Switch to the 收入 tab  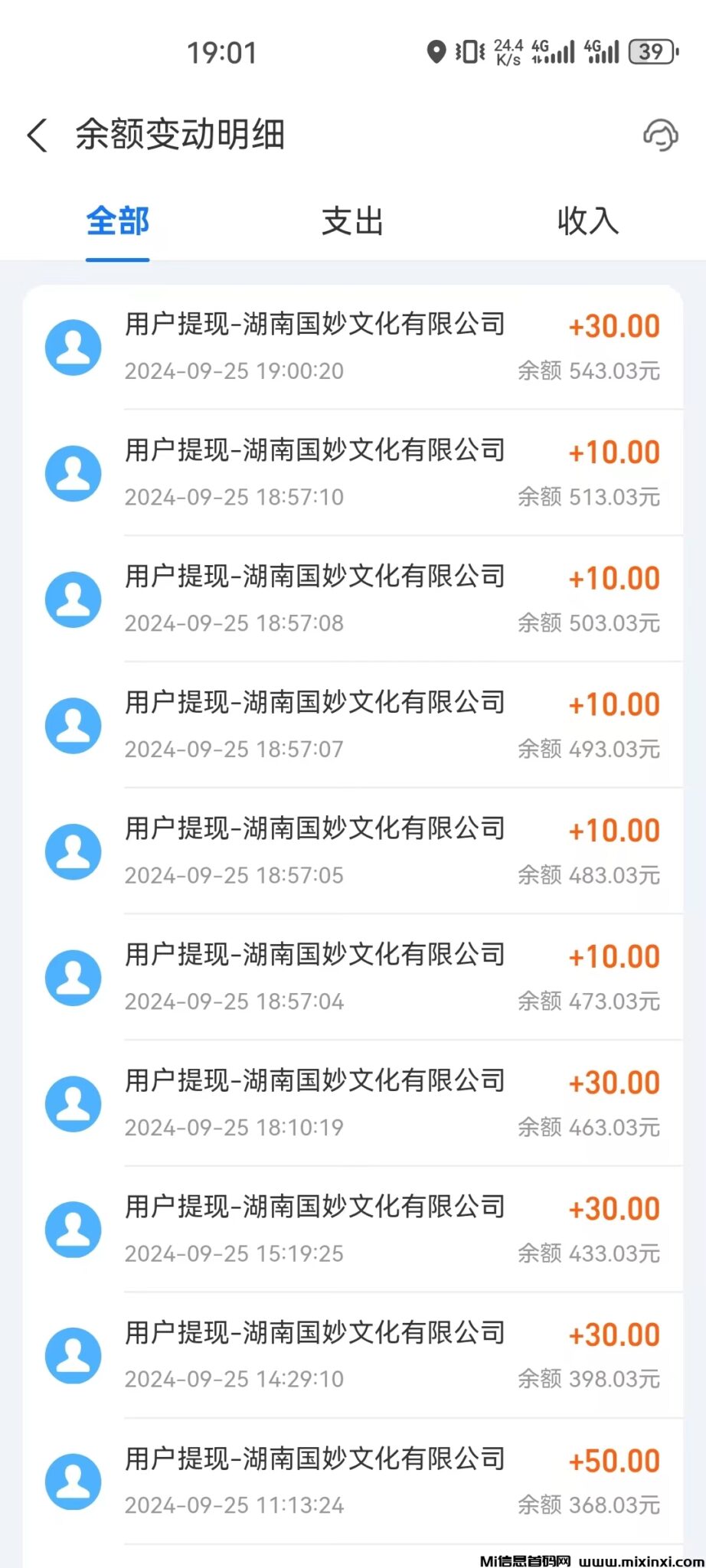(x=587, y=222)
